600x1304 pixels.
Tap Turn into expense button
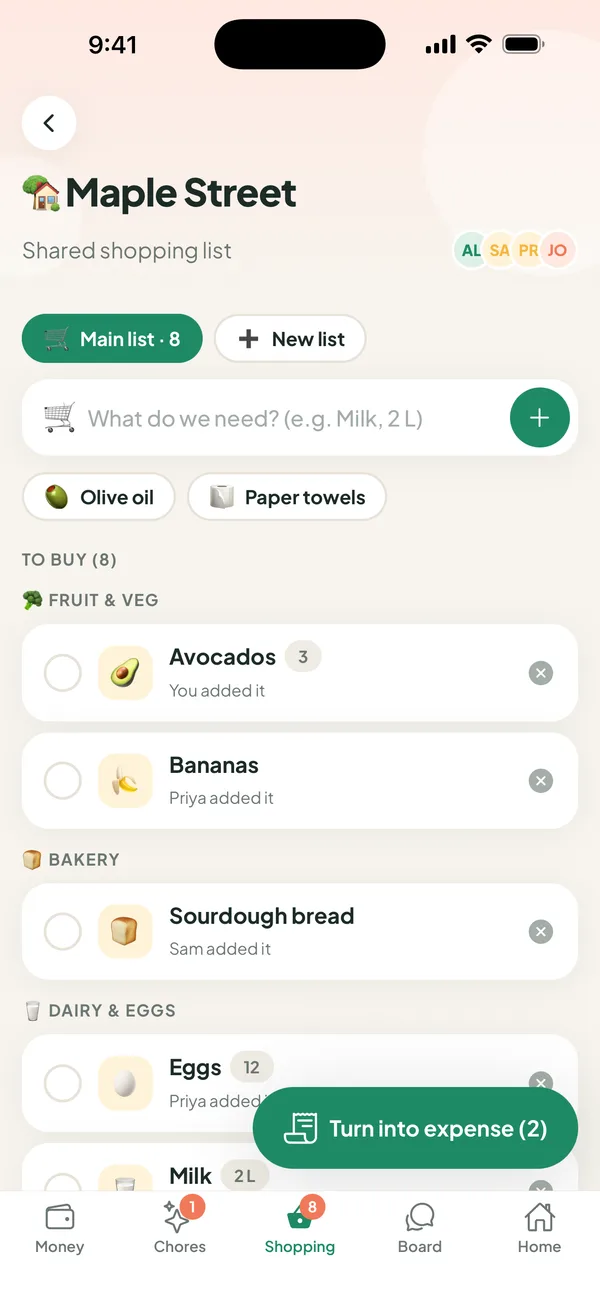(x=415, y=1128)
